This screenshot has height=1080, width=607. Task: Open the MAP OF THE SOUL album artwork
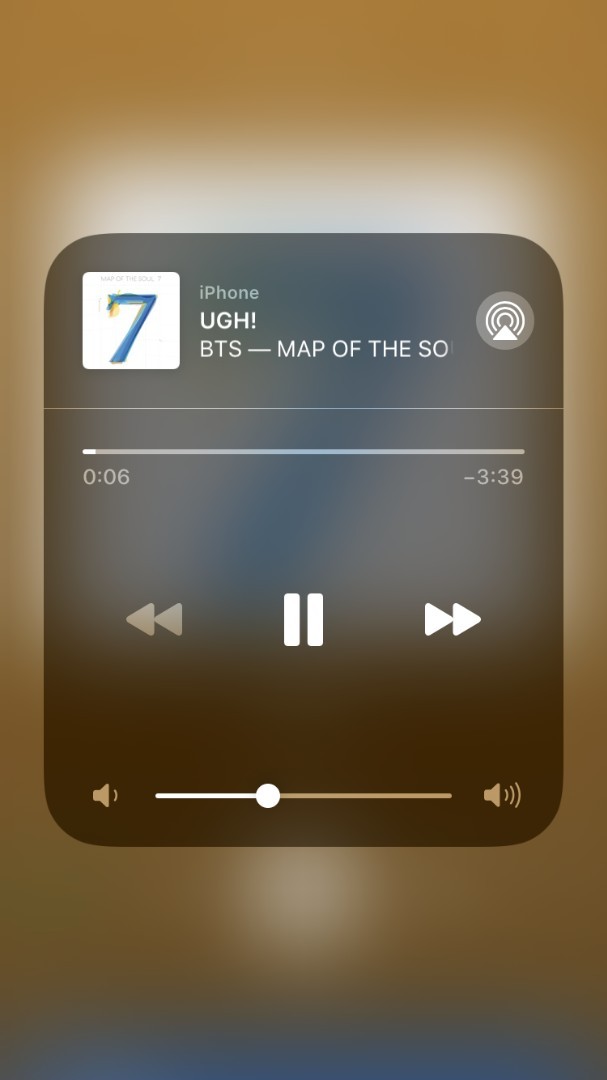(131, 321)
